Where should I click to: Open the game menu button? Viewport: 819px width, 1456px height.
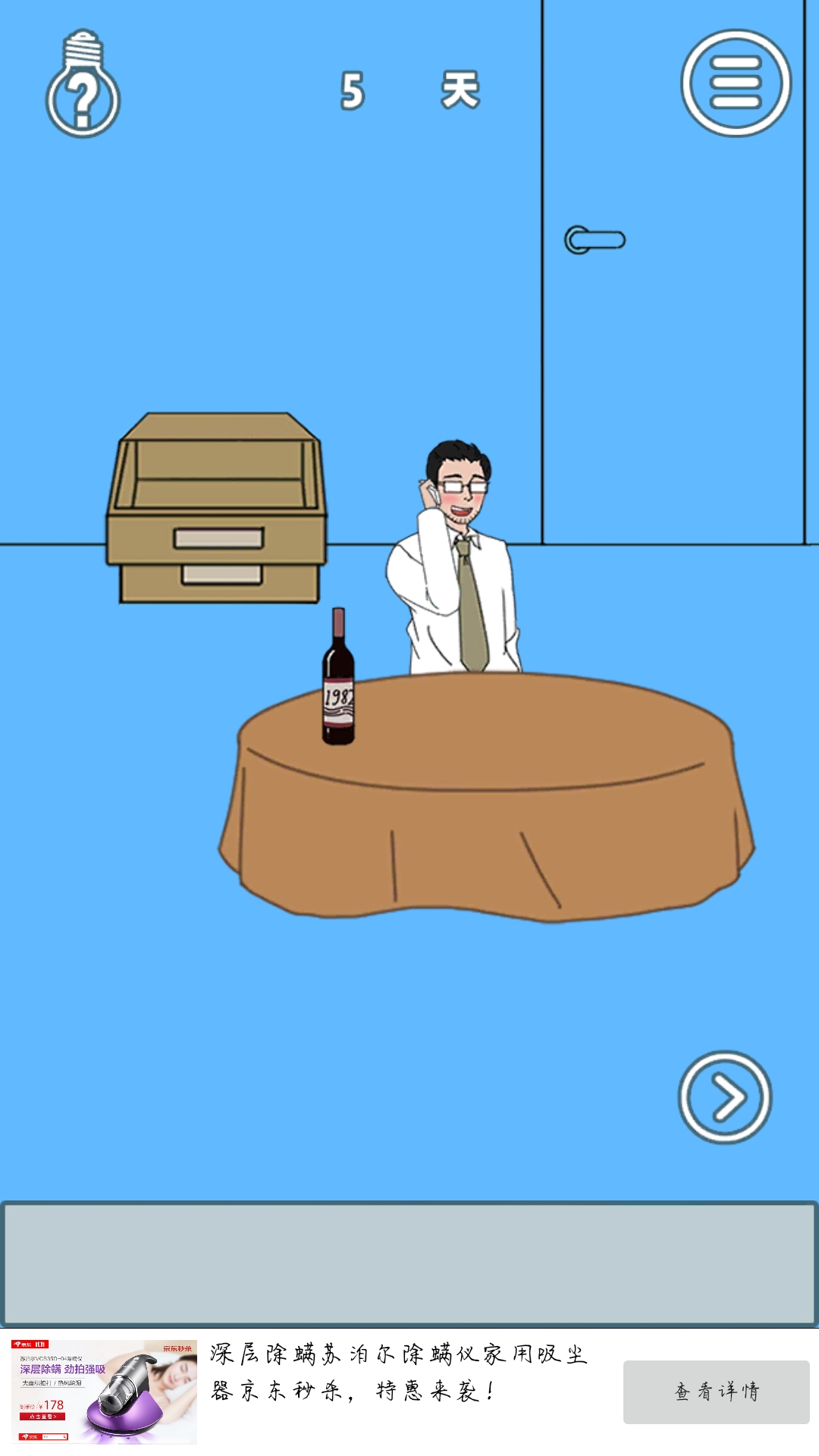tap(735, 83)
